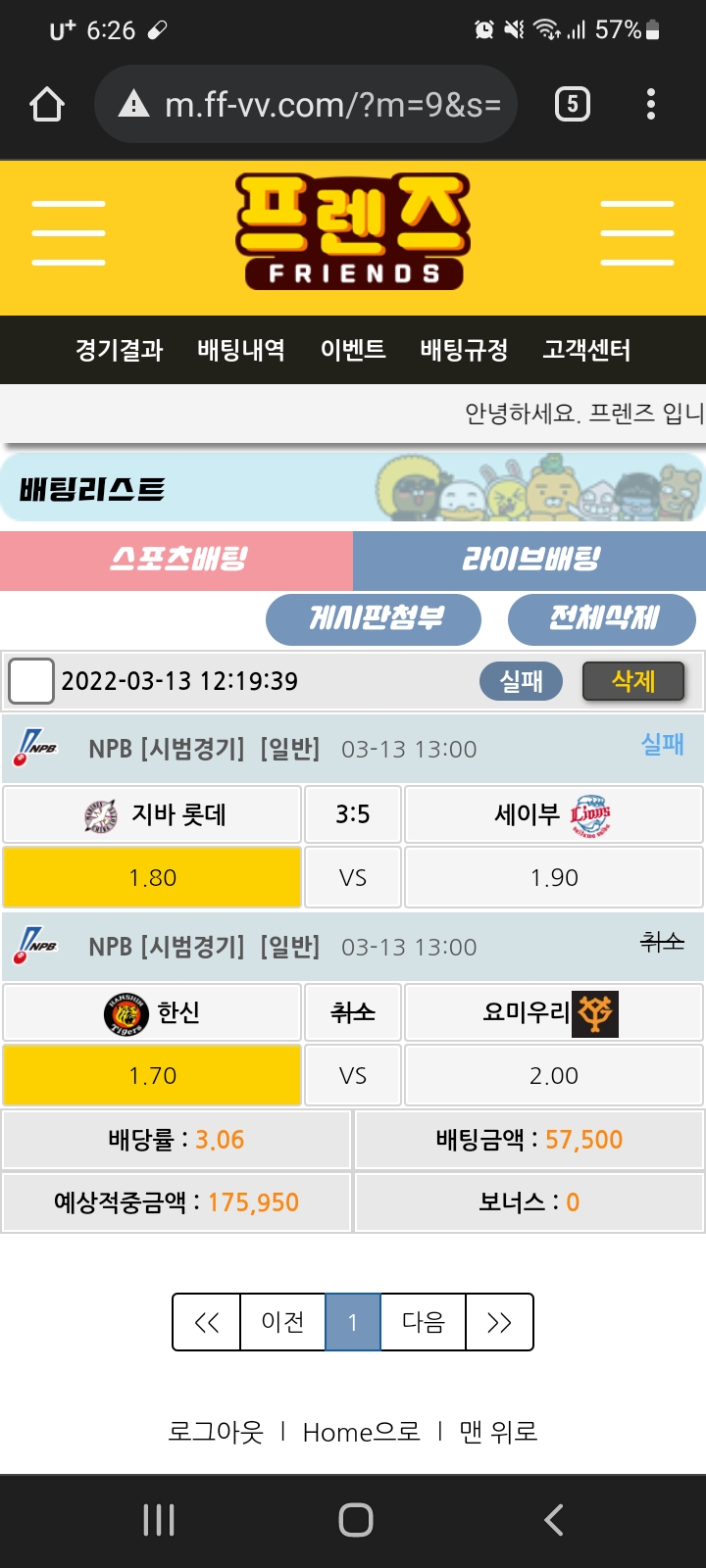Image resolution: width=706 pixels, height=1568 pixels.
Task: Tap 로그아웃 link
Action: coord(216,1432)
